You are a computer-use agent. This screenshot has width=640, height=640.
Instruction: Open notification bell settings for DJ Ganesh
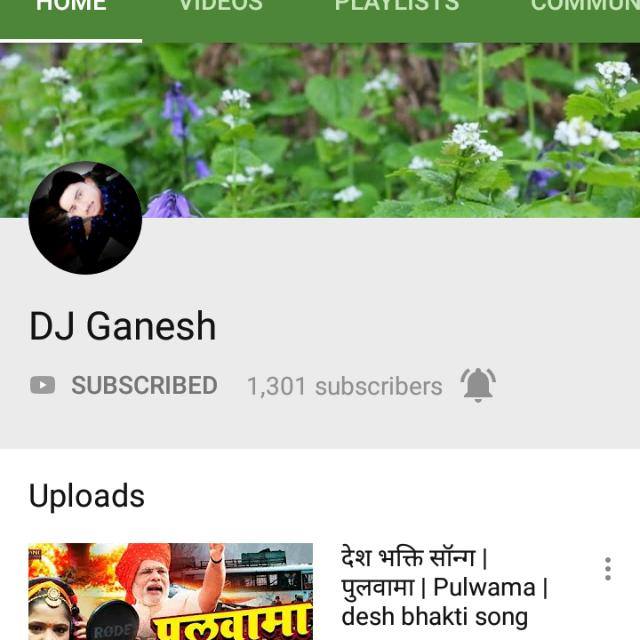coord(478,385)
